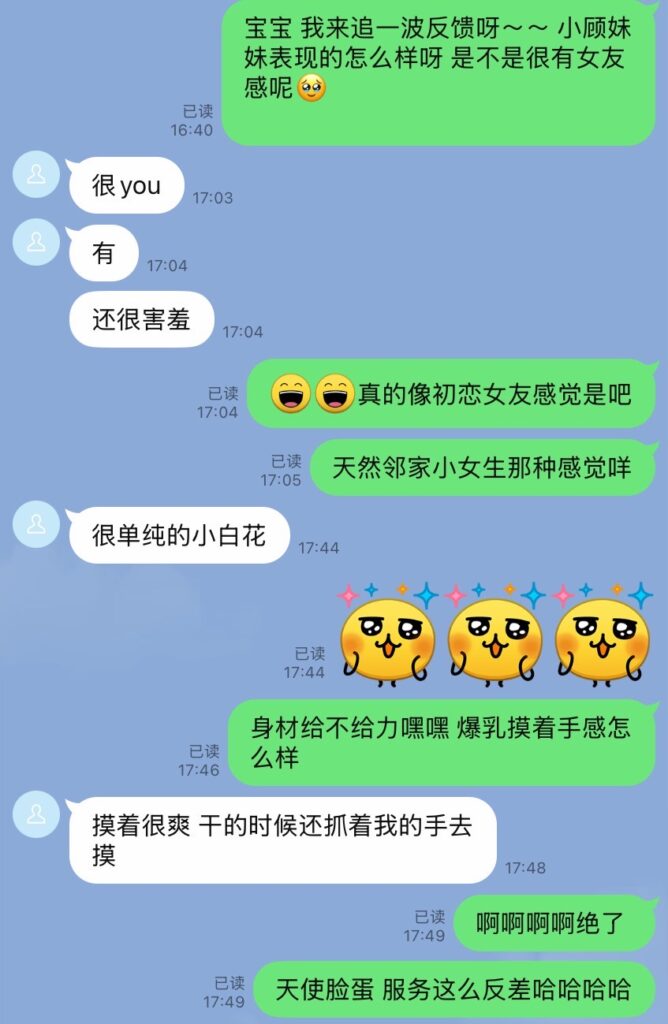This screenshot has width=668, height=1024.
Task: View contact profile next to the '有' message
Action: (36, 242)
